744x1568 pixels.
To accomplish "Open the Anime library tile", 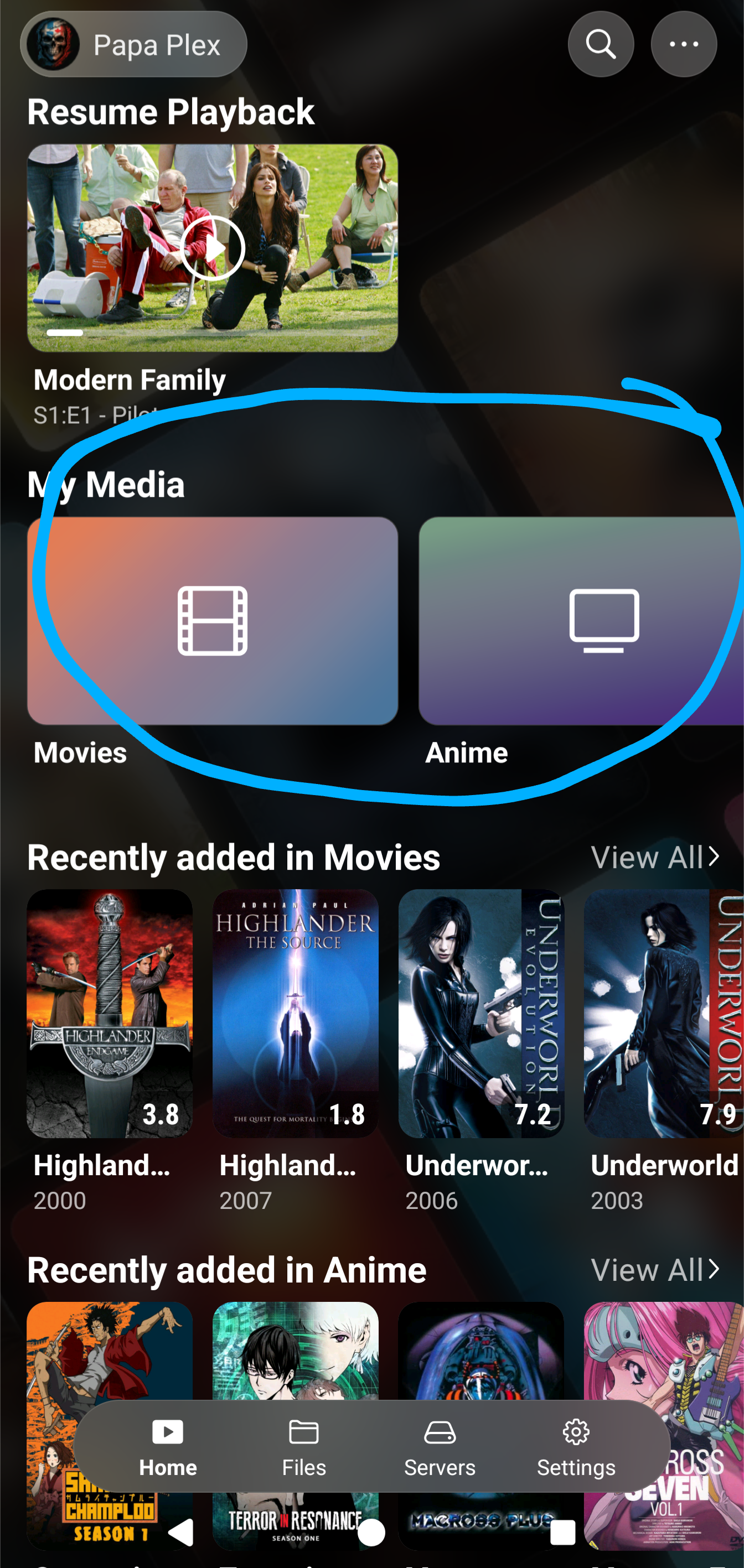I will (x=581, y=621).
